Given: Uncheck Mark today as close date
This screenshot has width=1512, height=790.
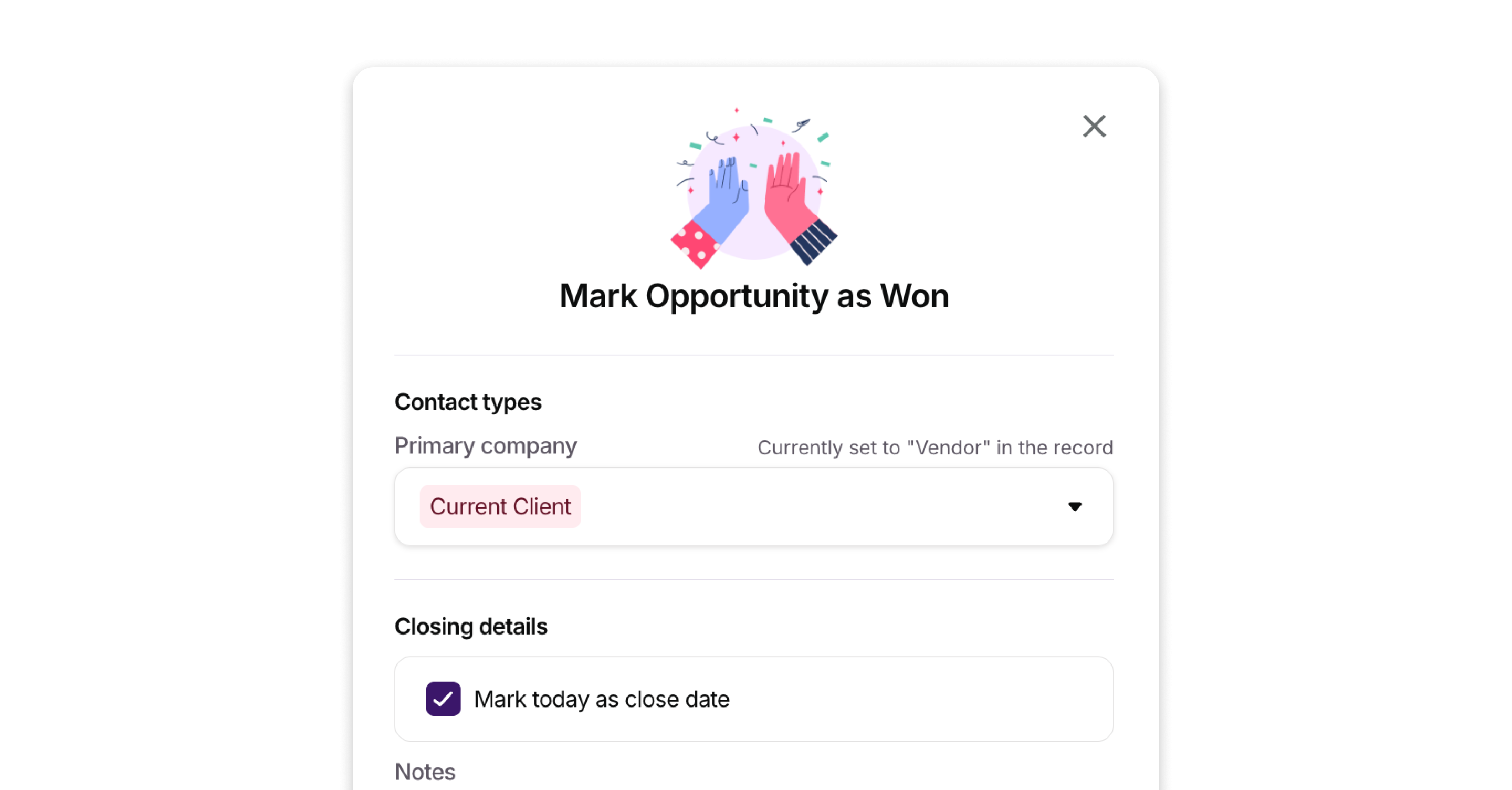Looking at the screenshot, I should pos(443,699).
